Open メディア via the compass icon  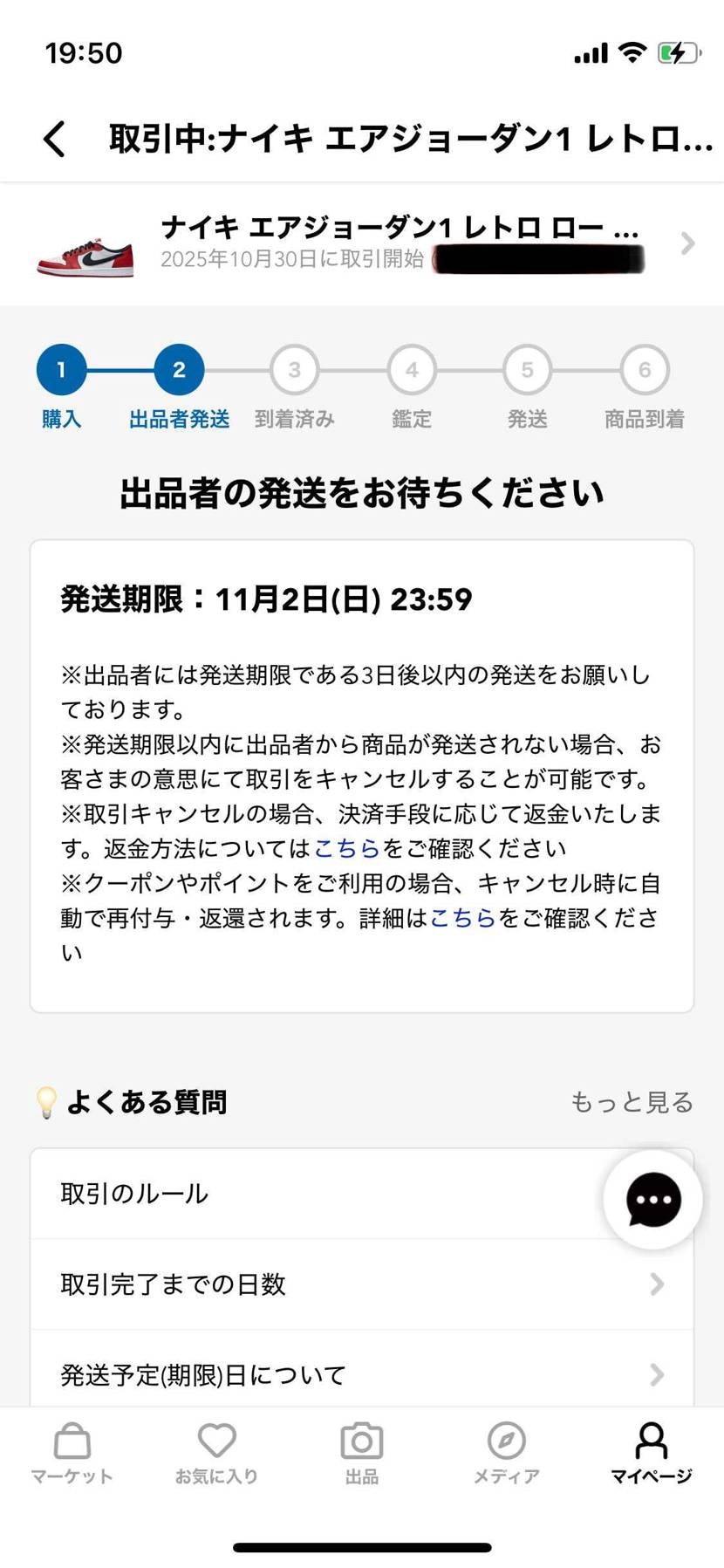(x=506, y=1444)
